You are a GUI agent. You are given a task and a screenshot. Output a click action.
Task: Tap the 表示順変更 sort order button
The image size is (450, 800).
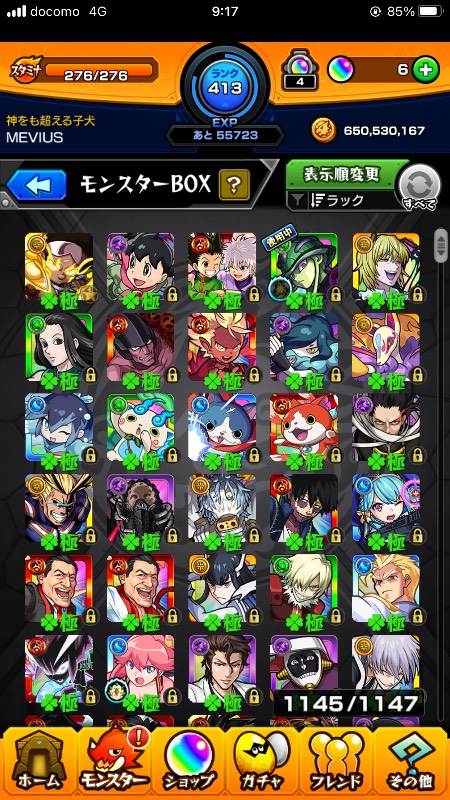pyautogui.click(x=341, y=174)
